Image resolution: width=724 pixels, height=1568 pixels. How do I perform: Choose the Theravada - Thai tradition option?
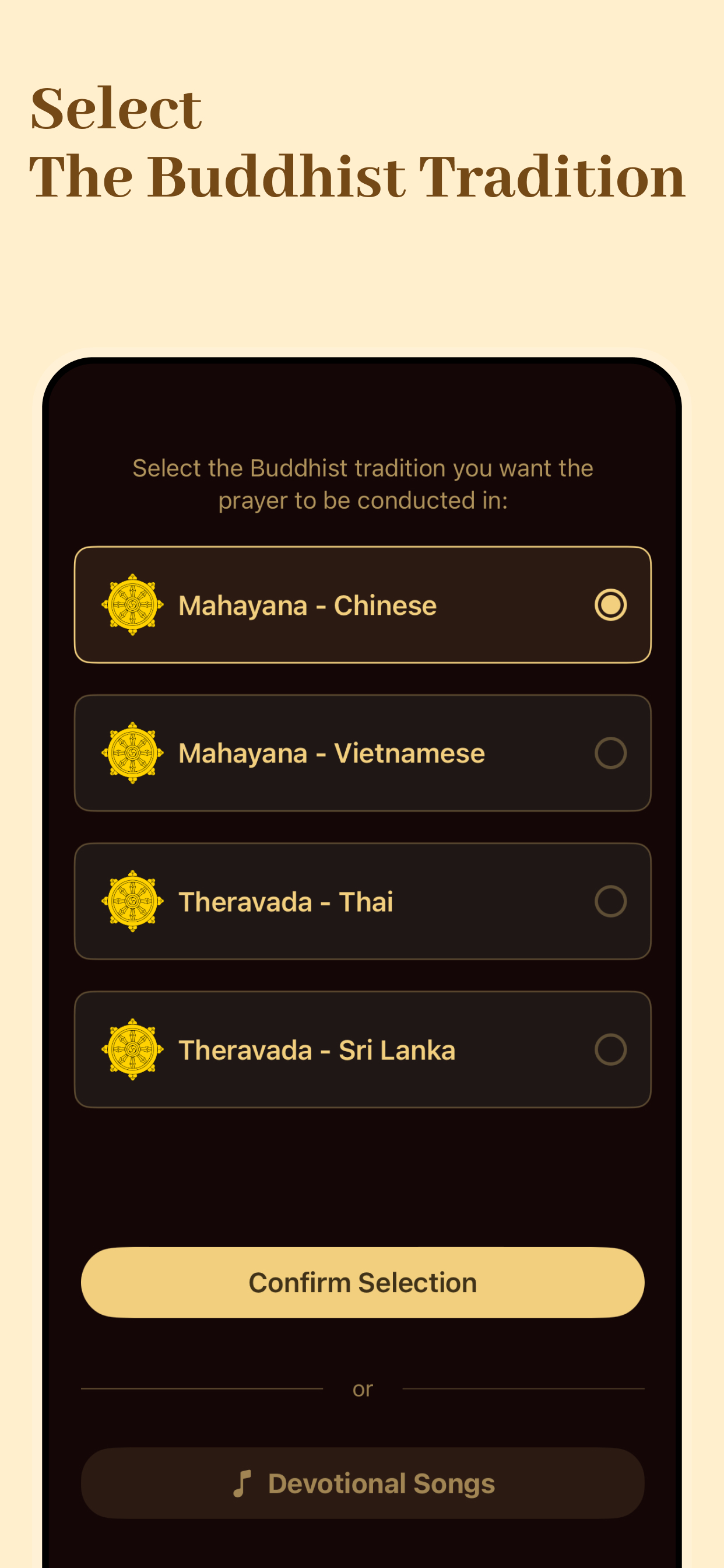pyautogui.click(x=362, y=901)
